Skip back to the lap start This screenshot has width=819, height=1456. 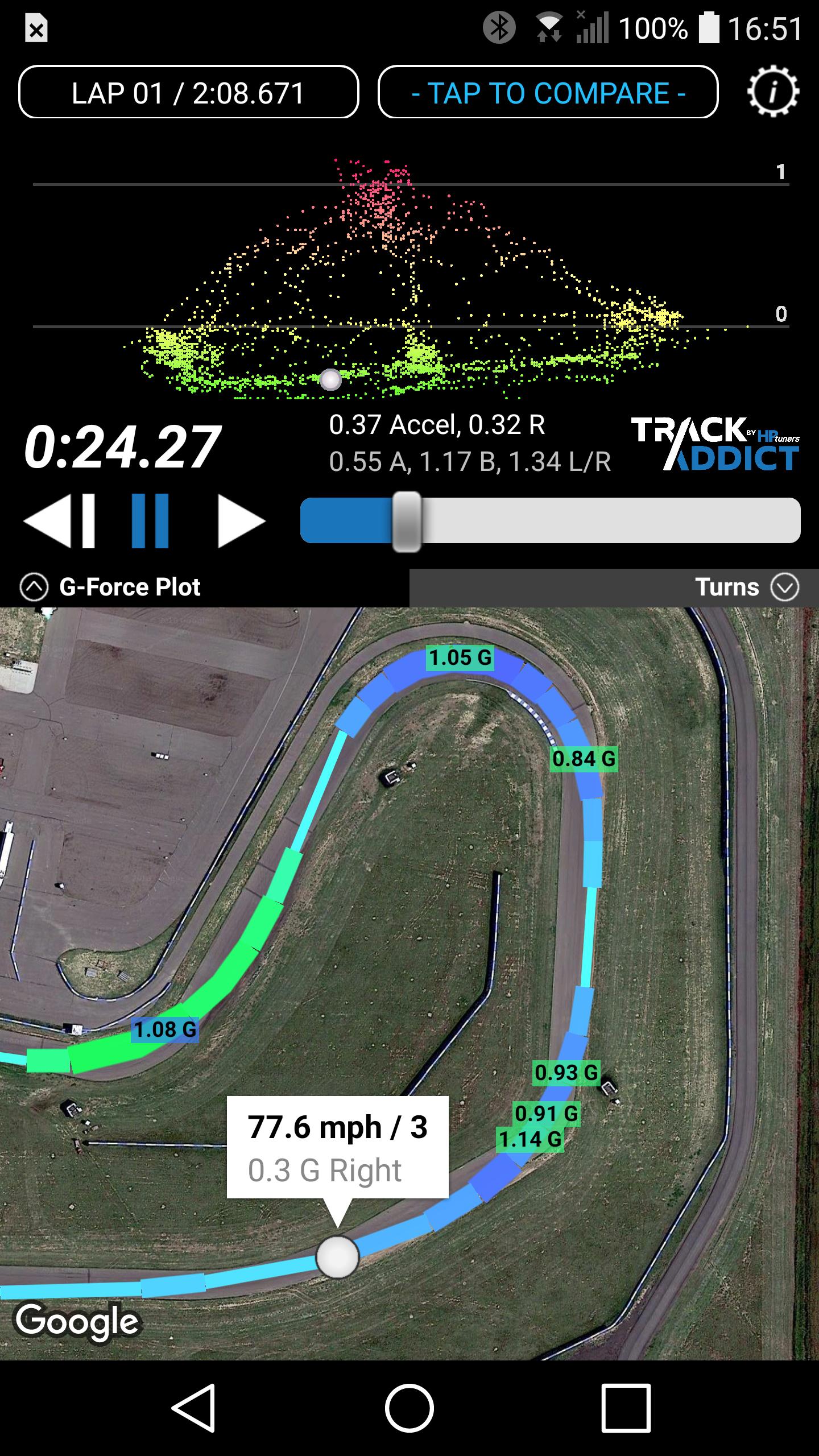59,521
